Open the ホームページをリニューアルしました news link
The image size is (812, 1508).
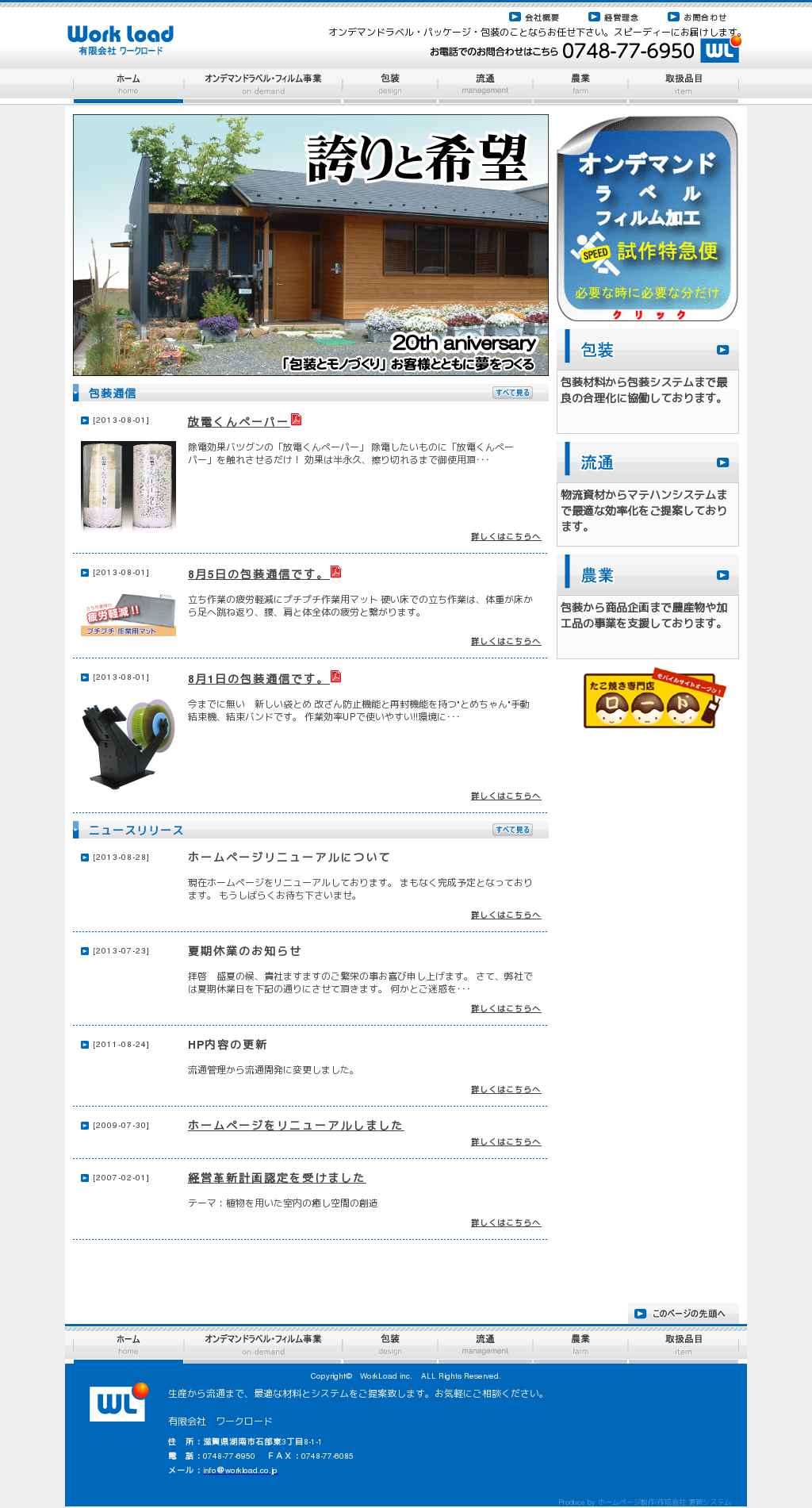pos(295,1126)
